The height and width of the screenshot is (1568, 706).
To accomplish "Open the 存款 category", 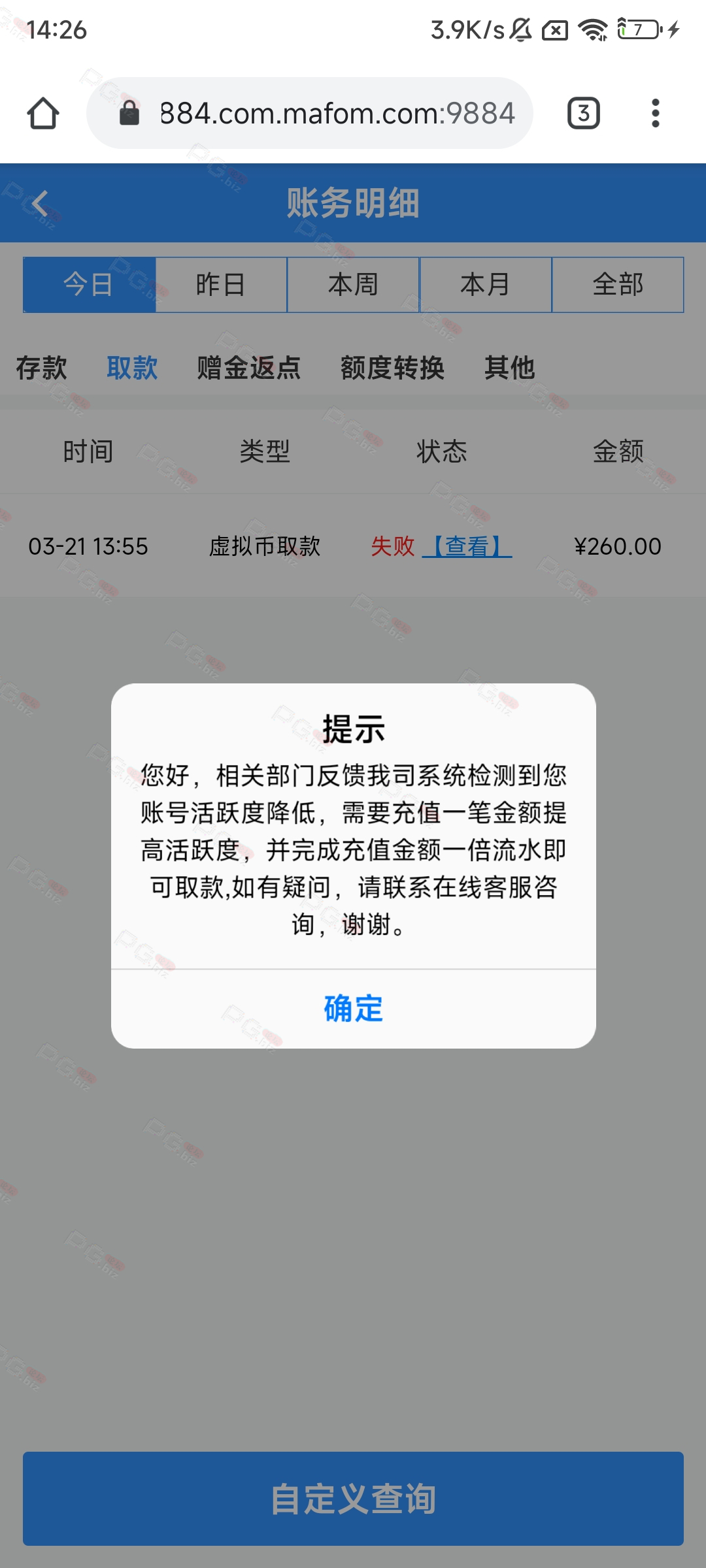I will [x=42, y=368].
